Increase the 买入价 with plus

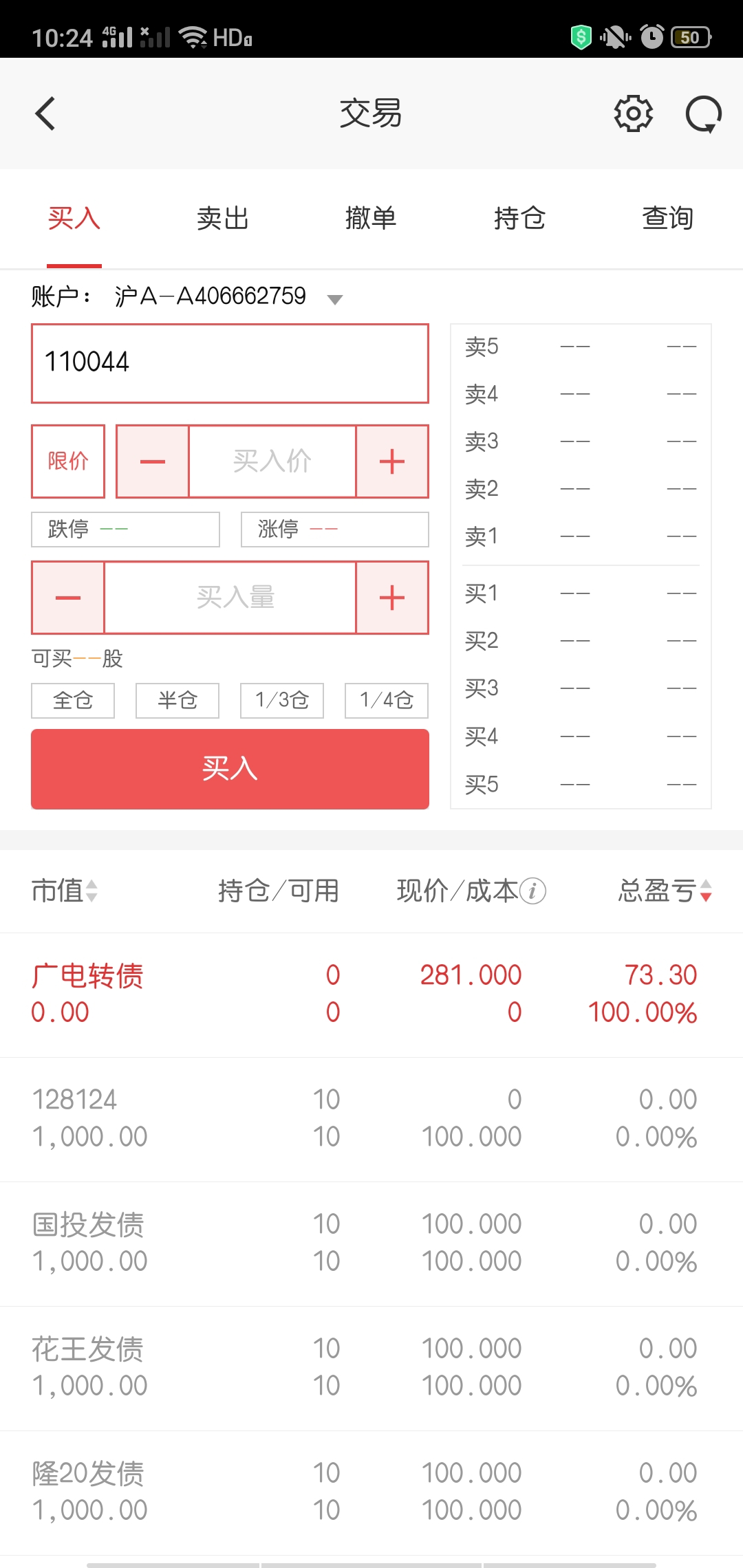392,461
